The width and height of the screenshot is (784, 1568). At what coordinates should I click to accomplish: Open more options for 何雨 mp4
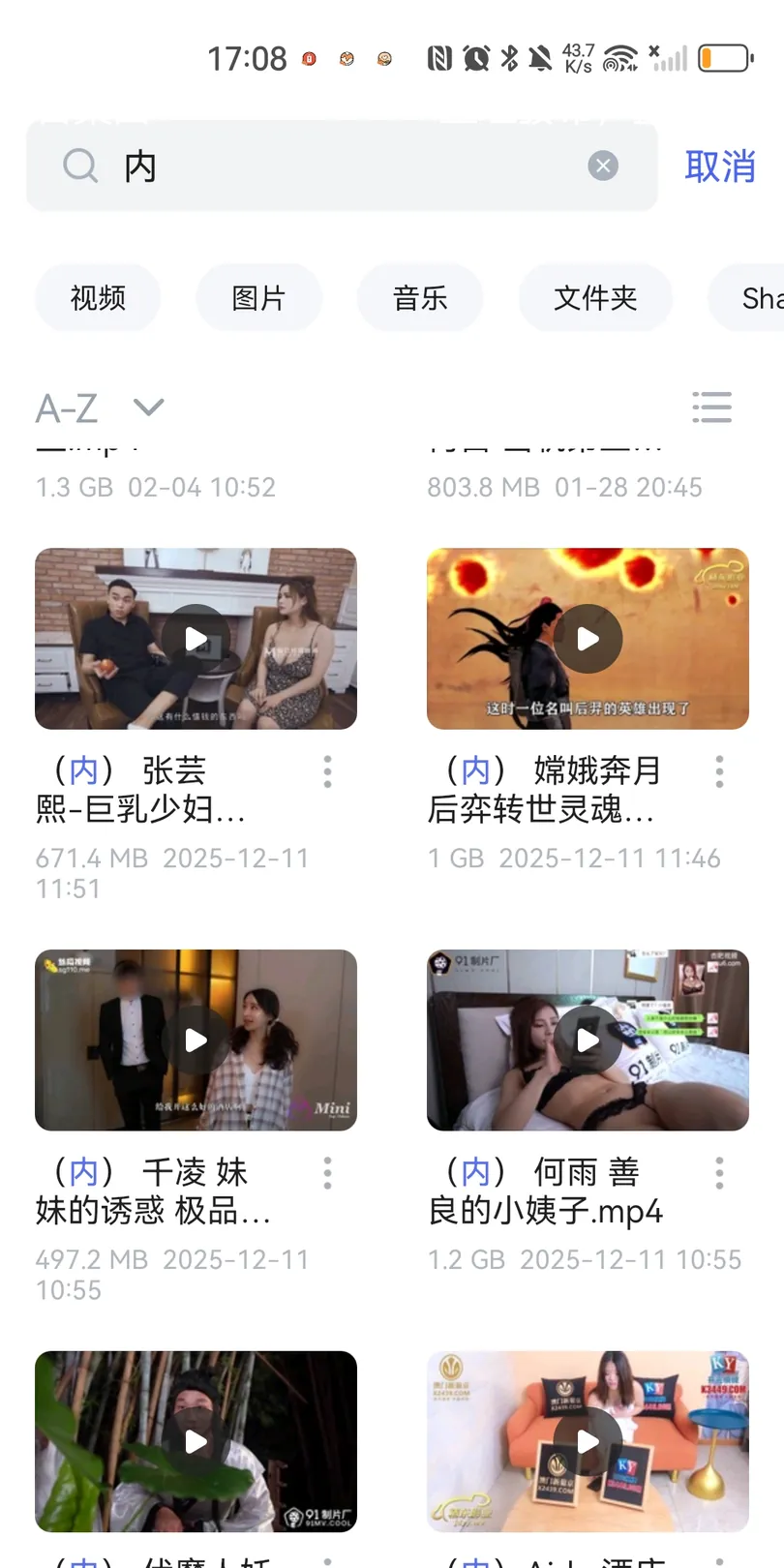coord(719,1173)
